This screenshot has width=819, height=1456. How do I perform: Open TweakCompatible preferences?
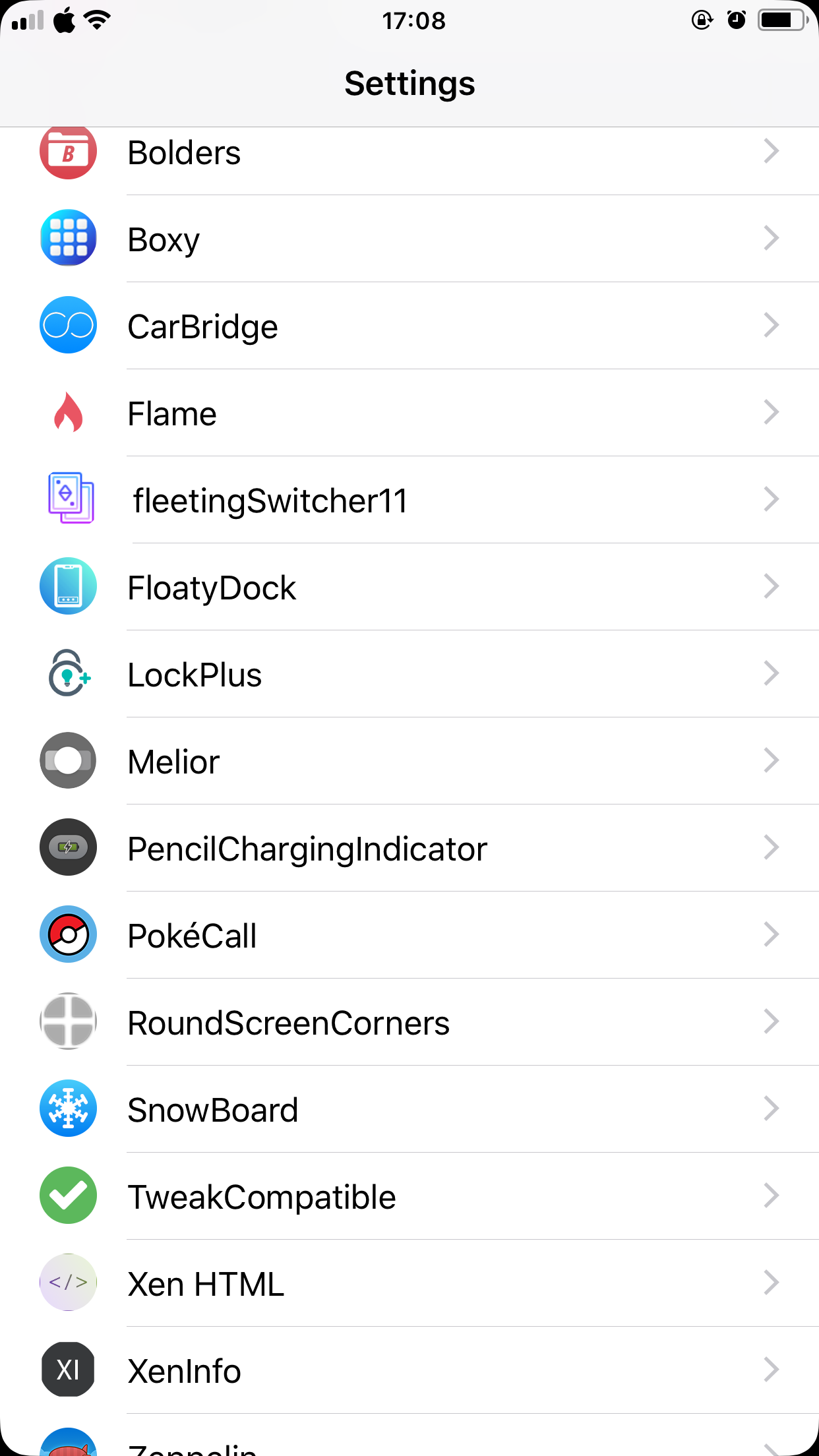[x=409, y=1196]
